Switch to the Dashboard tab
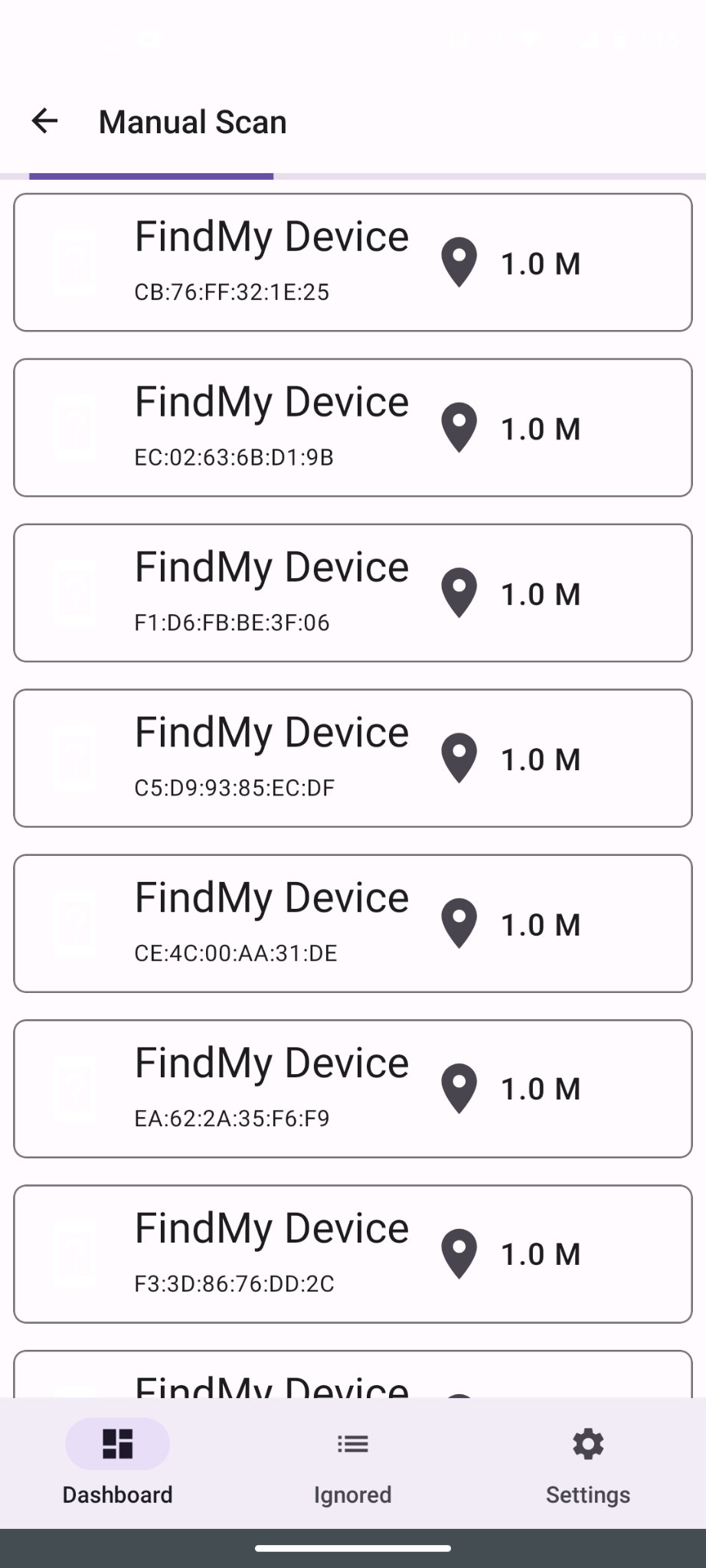Screen dimensions: 706x1568 point(117,1462)
